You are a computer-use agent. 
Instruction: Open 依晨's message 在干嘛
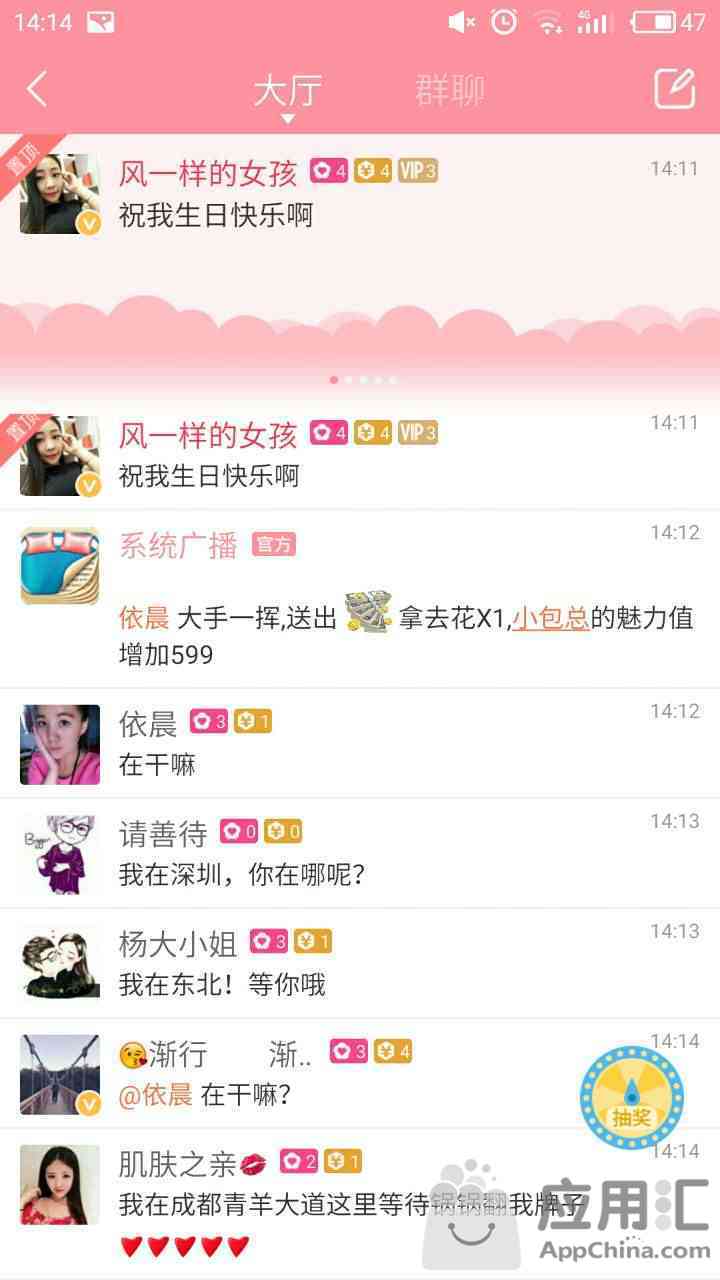[x=360, y=743]
